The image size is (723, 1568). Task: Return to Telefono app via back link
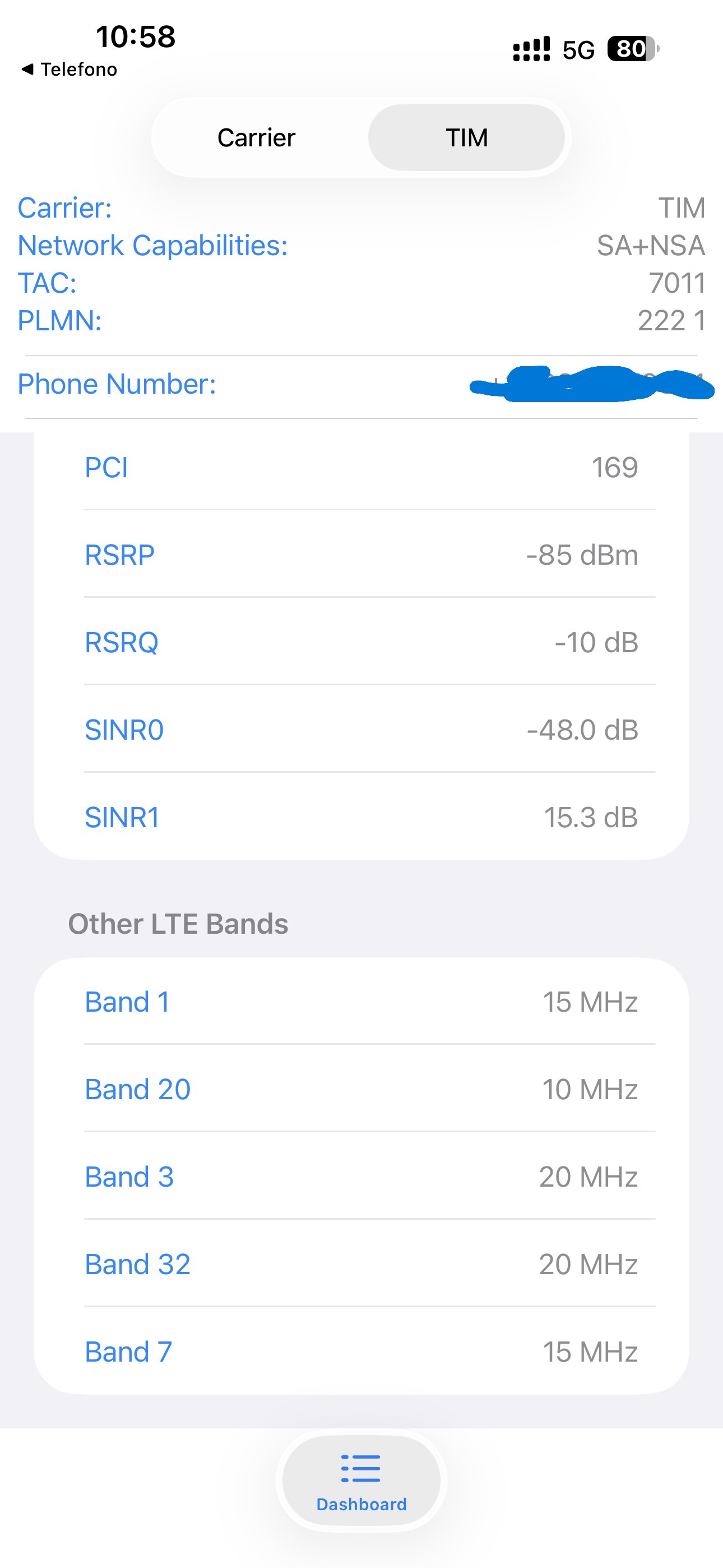coord(69,70)
